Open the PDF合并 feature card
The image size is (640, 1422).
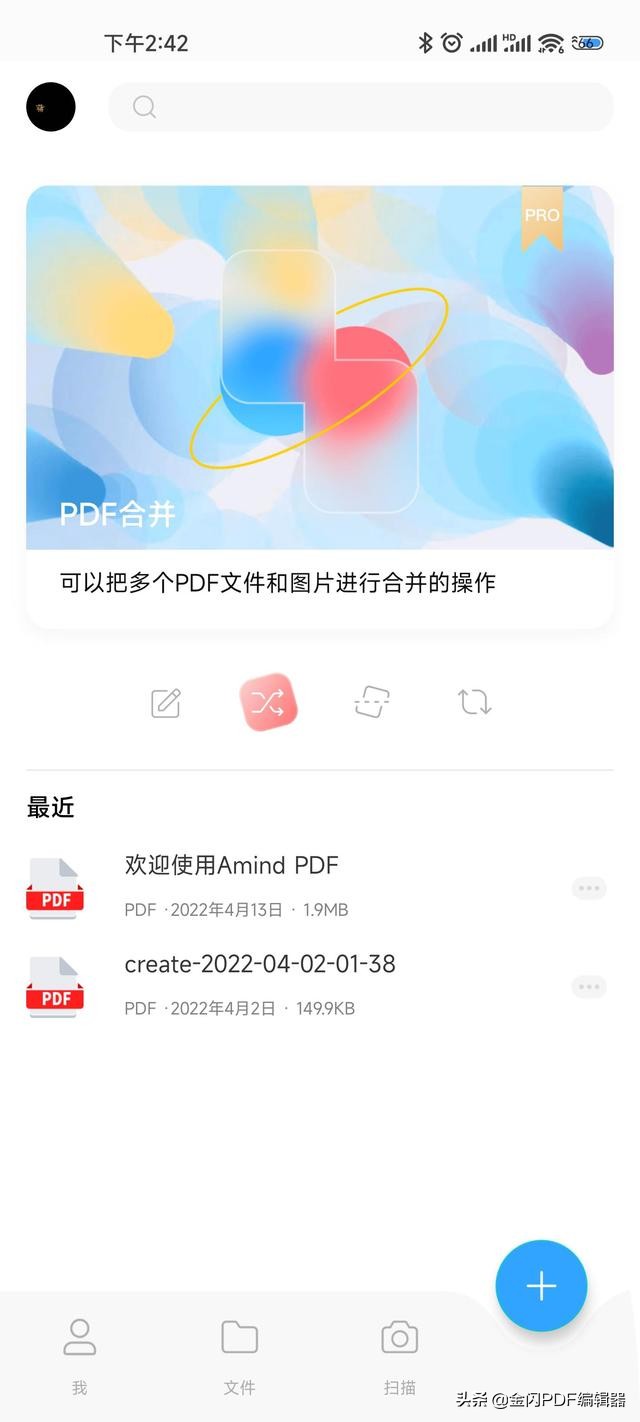point(320,406)
